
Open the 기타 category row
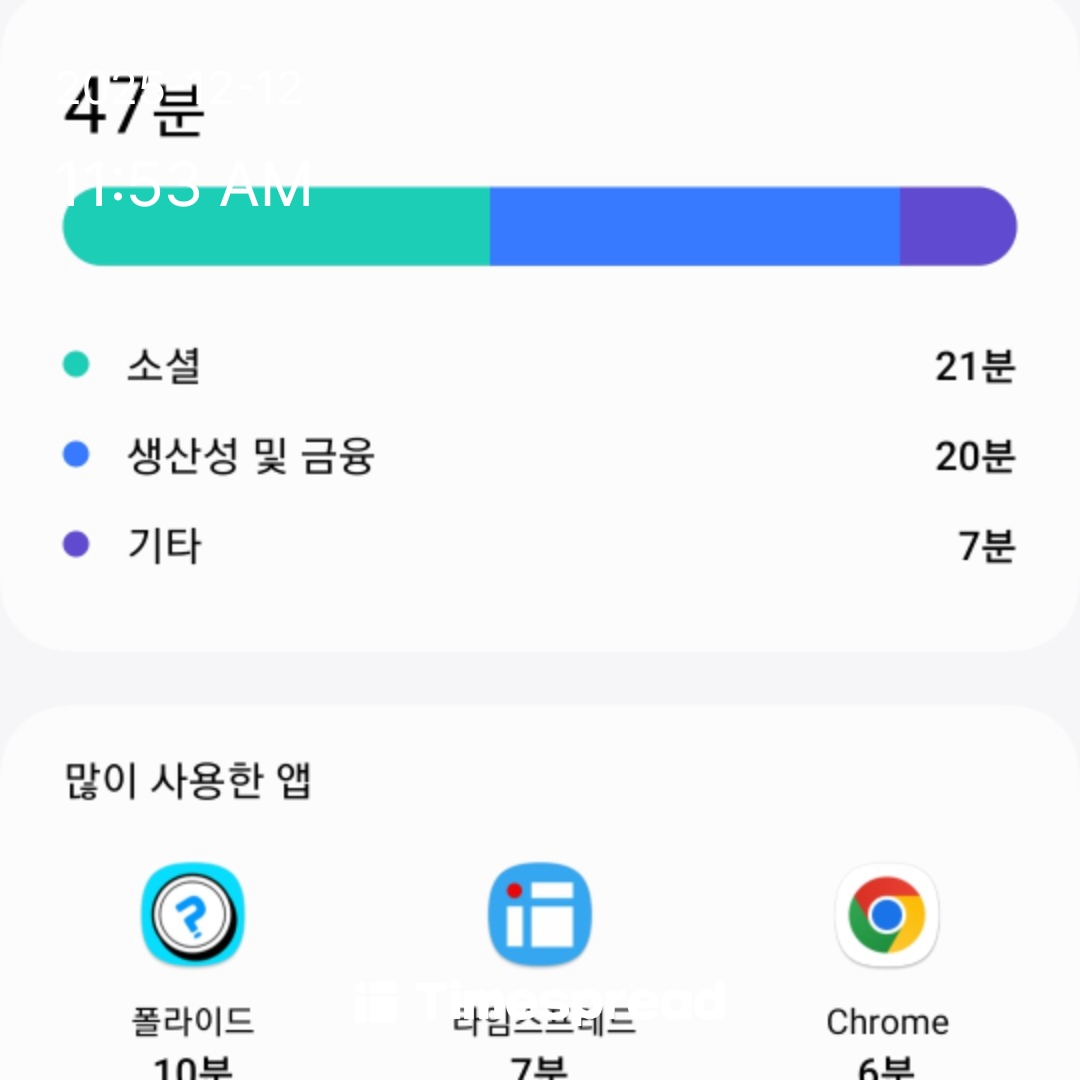point(540,546)
